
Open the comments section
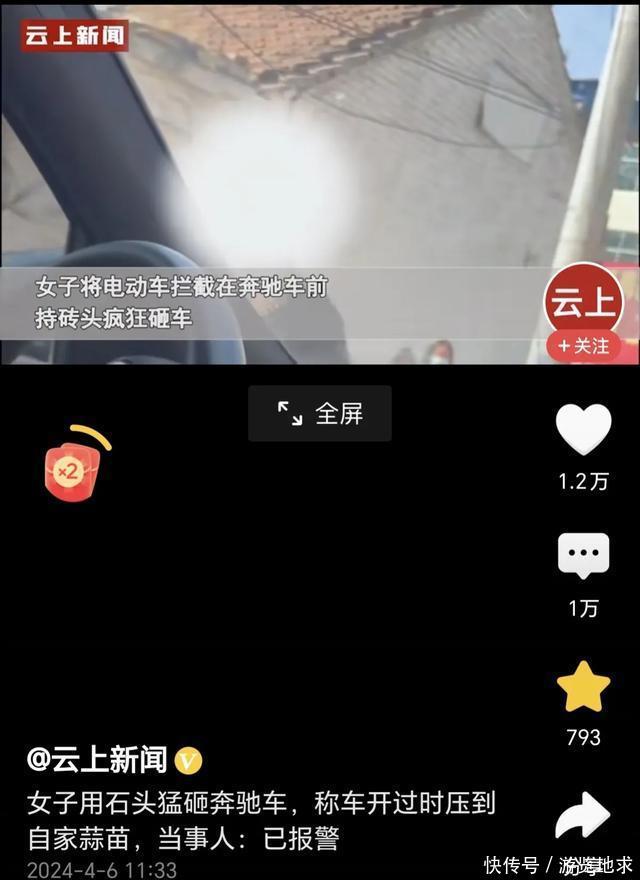click(x=583, y=556)
